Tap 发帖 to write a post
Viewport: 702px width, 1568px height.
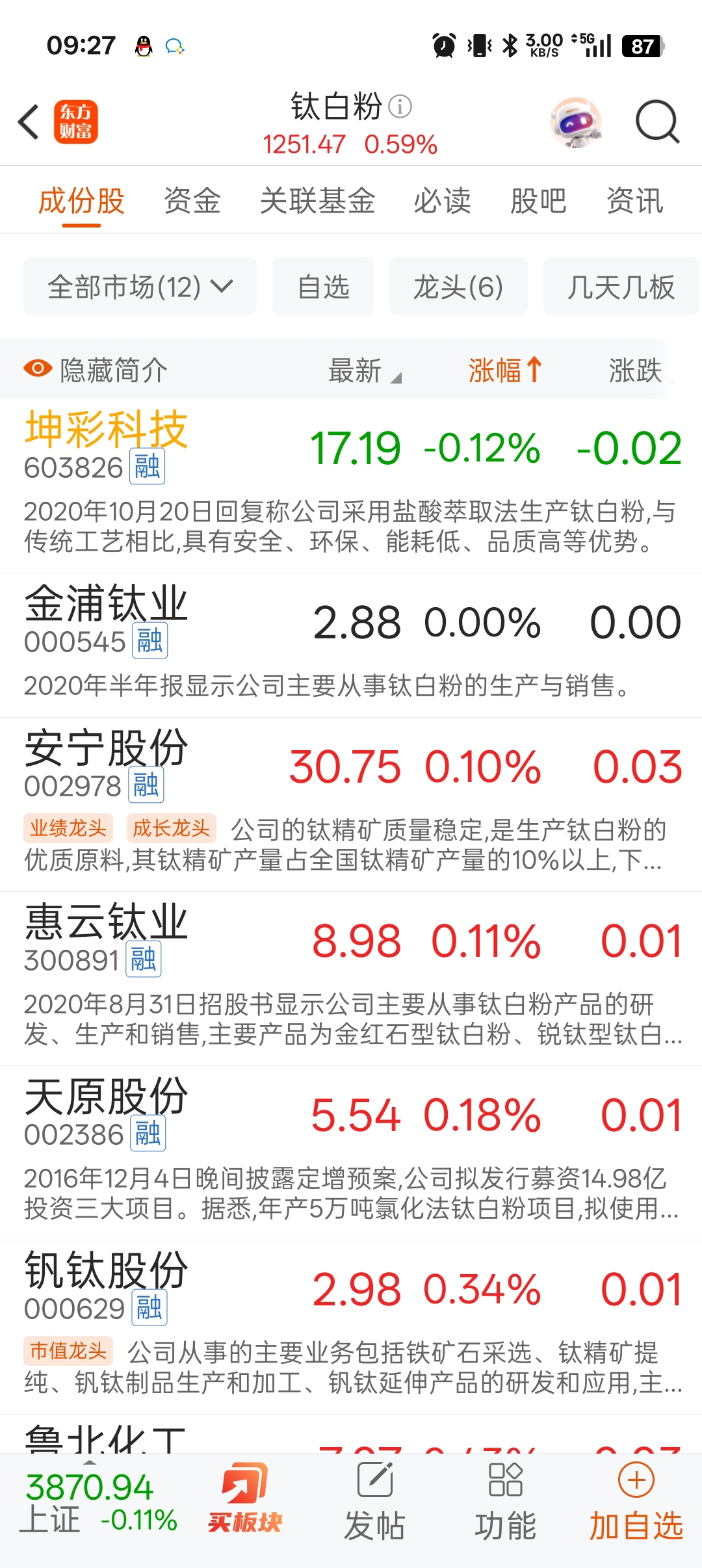coord(375,1500)
